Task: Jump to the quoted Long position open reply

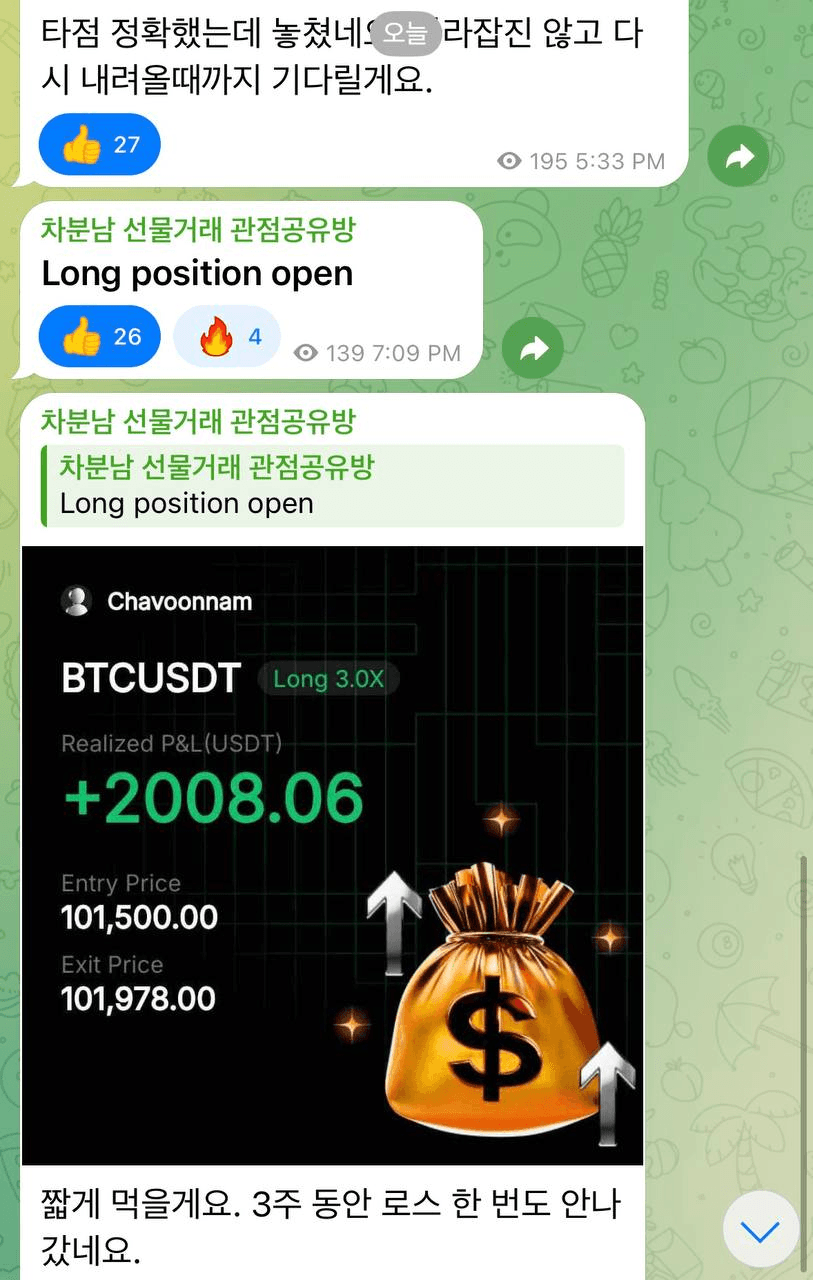Action: 333,486
